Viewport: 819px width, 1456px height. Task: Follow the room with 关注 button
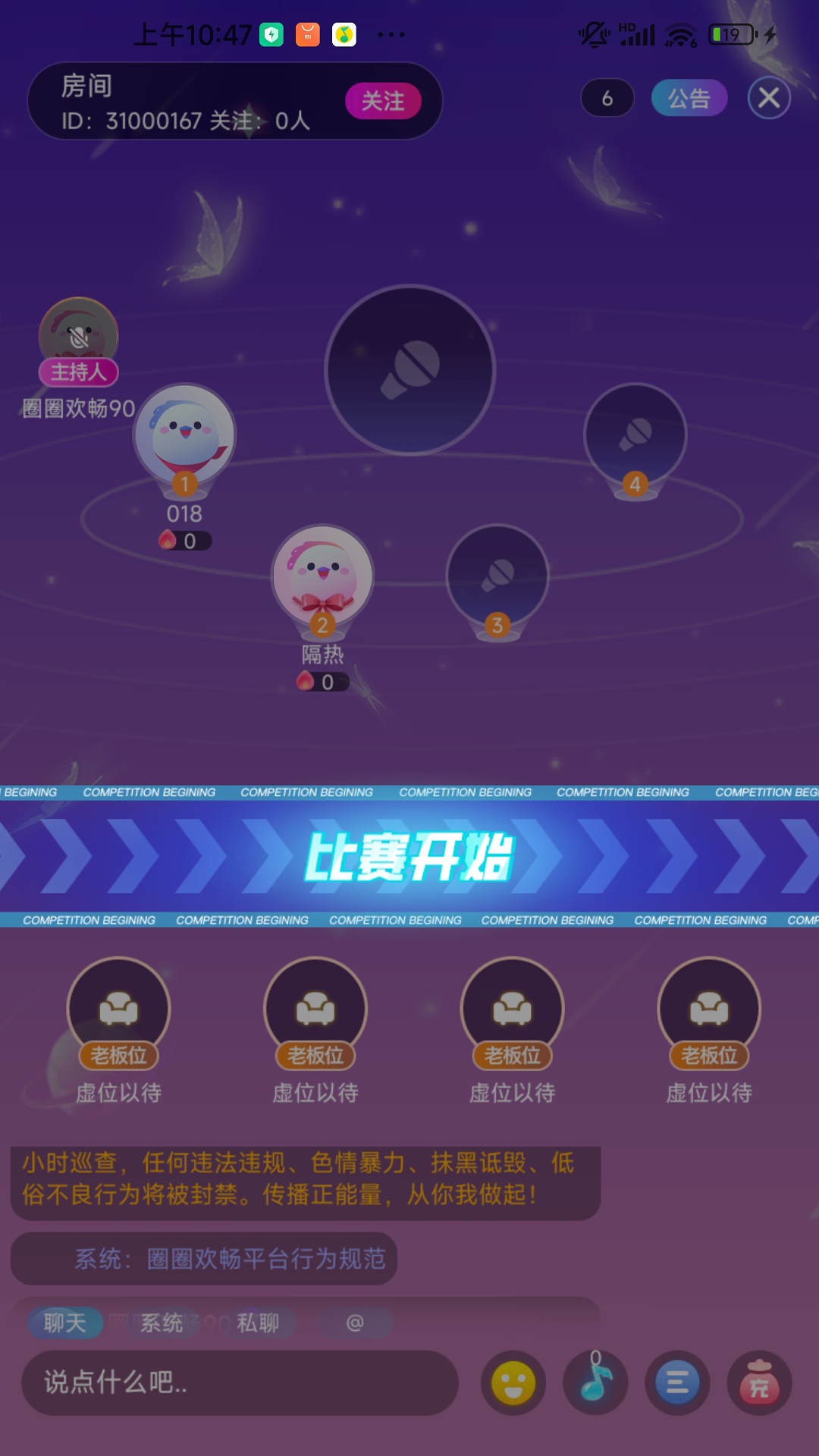[383, 101]
